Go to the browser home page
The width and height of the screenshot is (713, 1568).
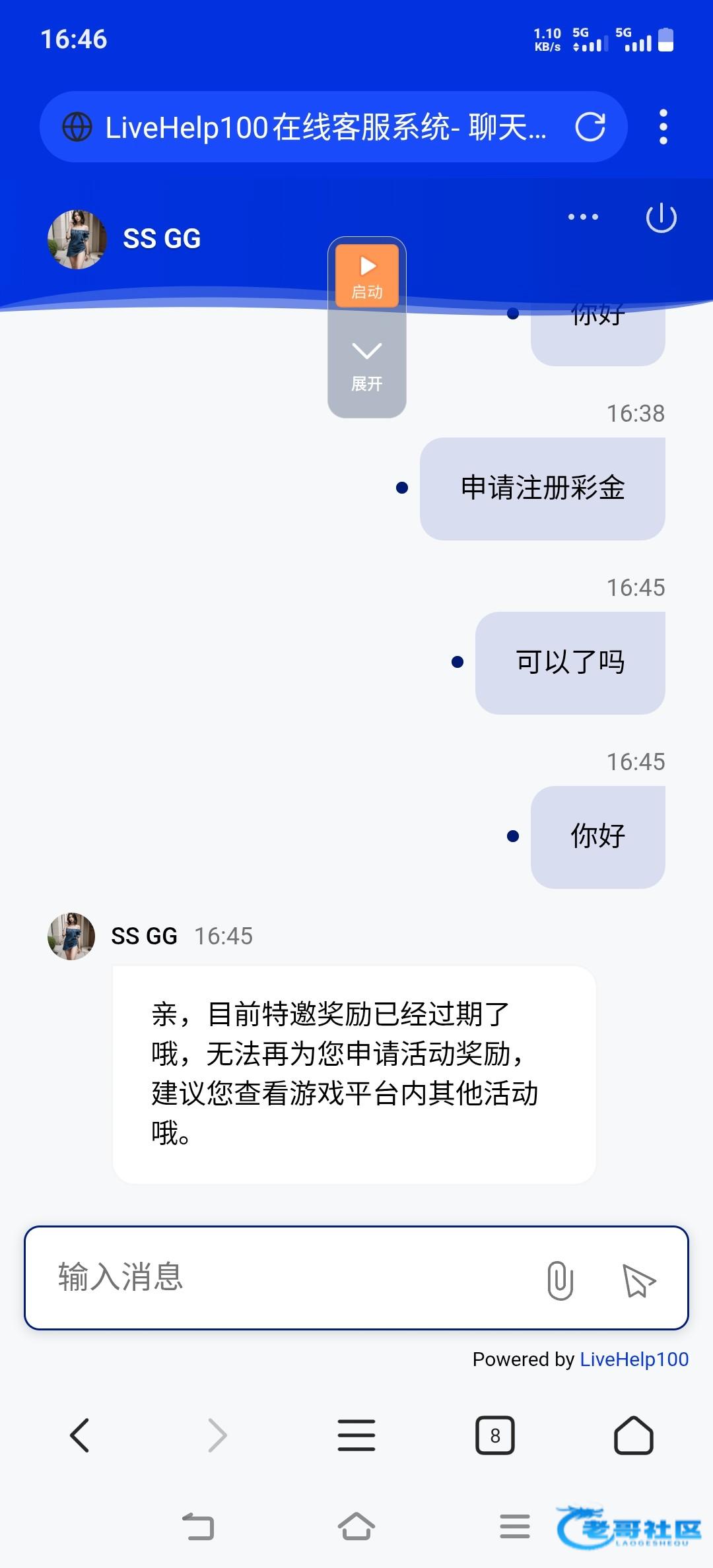pyautogui.click(x=634, y=1435)
